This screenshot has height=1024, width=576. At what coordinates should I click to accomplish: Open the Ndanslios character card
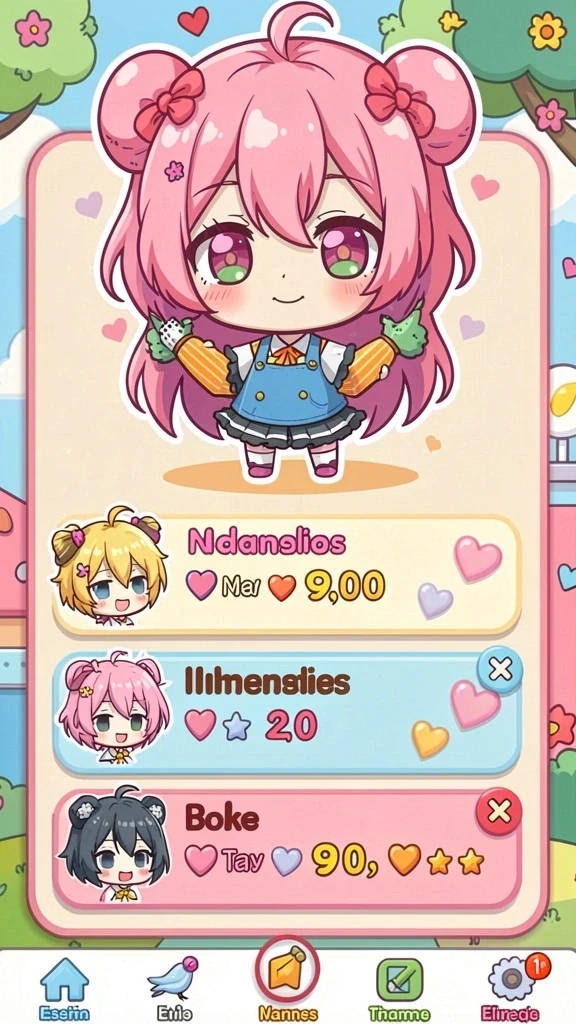click(287, 575)
